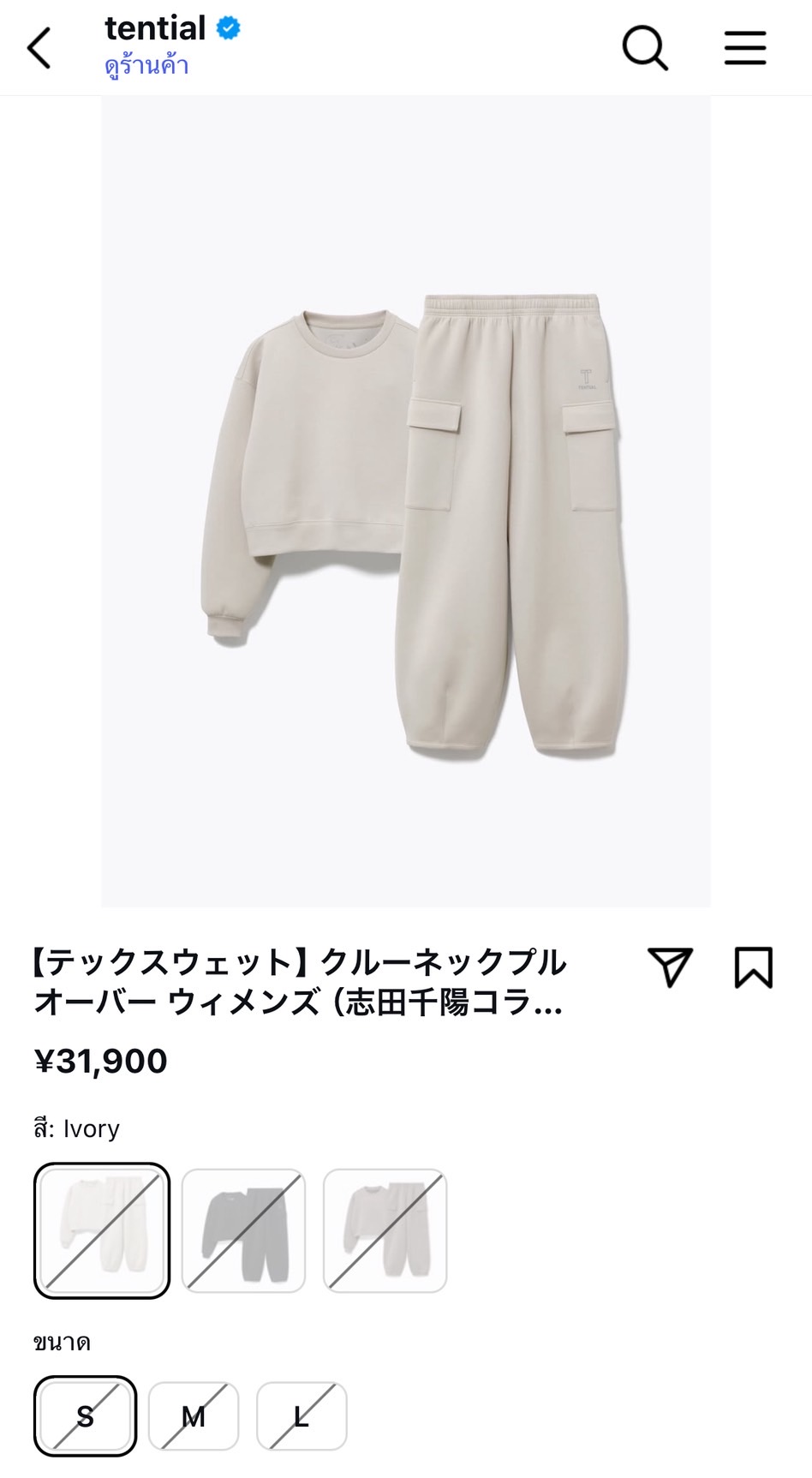
Task: Choose size M
Action: 194,1416
